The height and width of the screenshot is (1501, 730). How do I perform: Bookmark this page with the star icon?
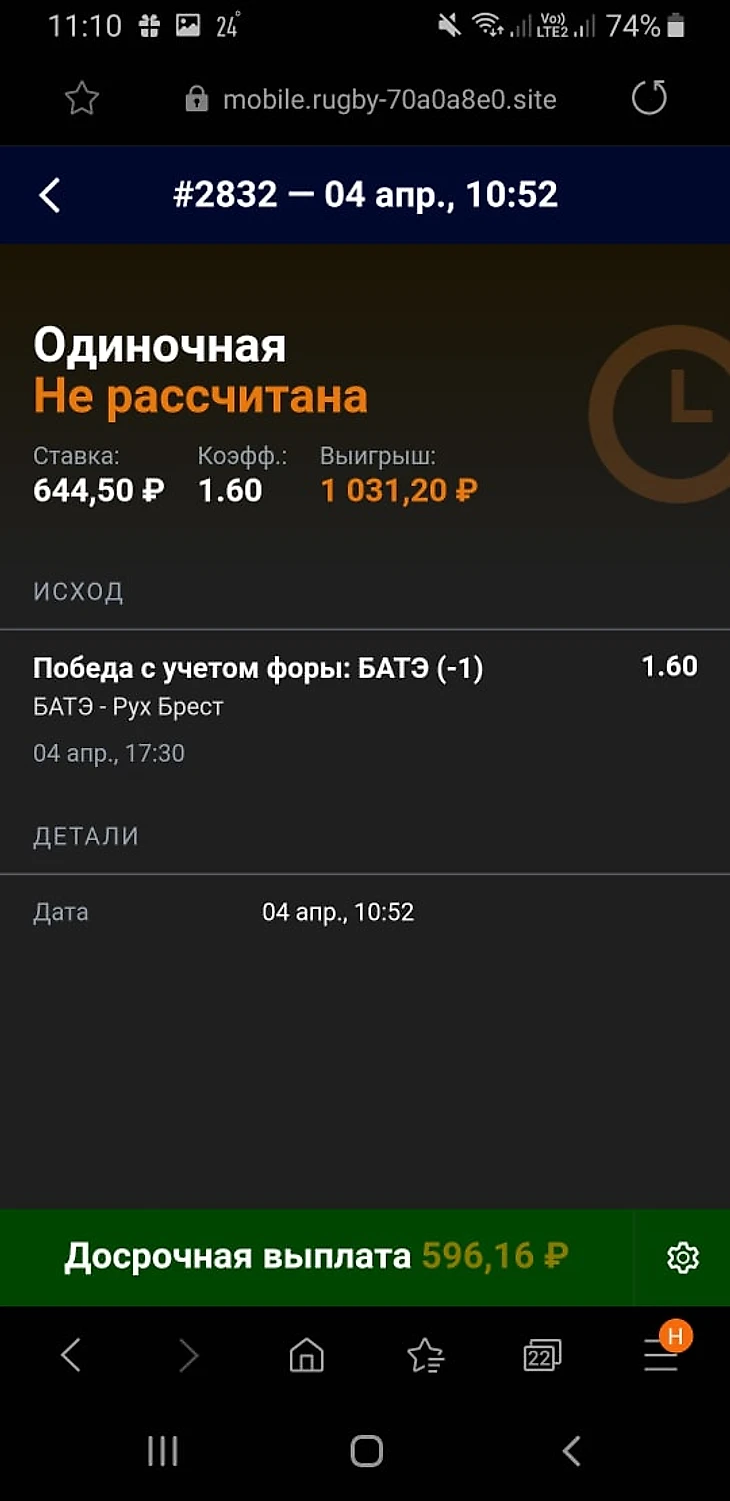(81, 98)
